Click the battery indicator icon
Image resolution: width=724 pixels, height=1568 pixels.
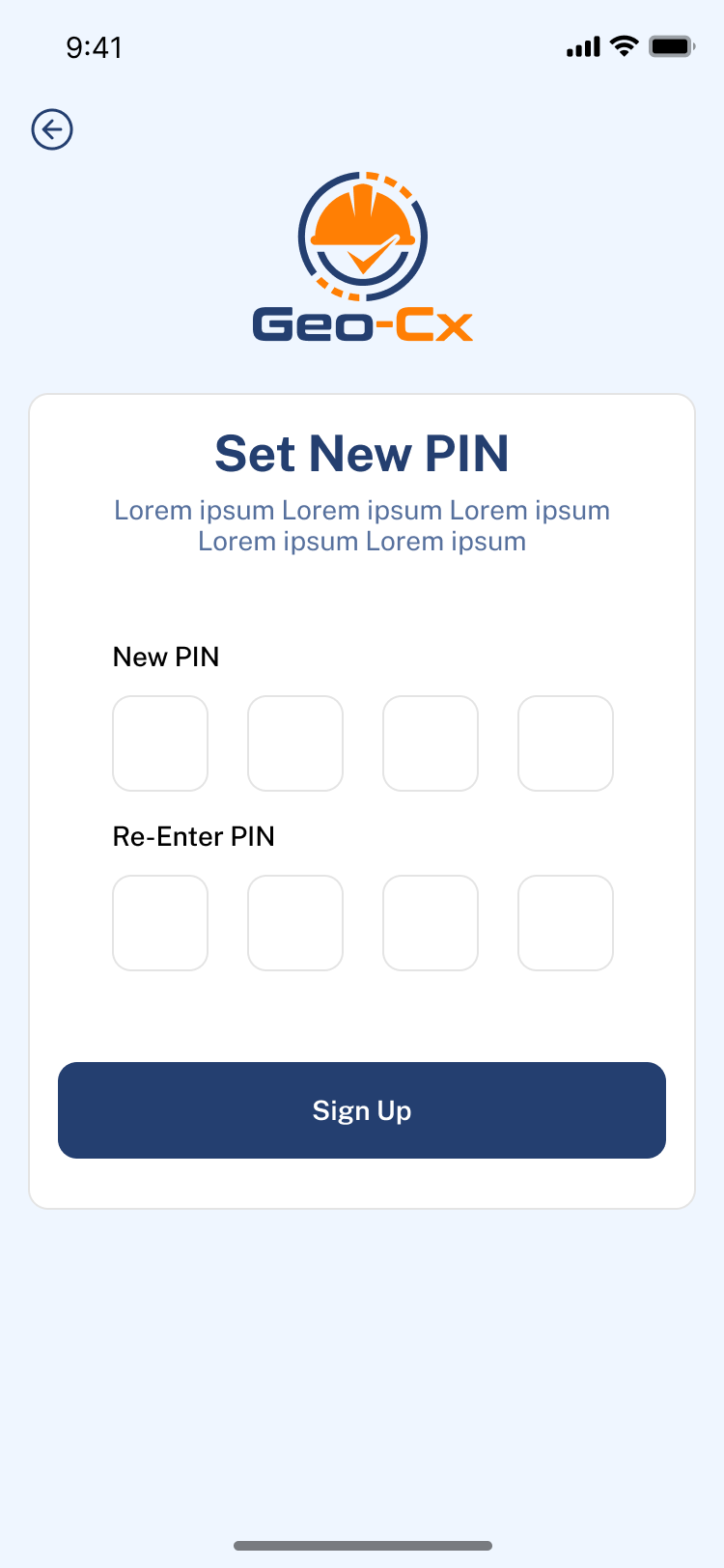click(x=668, y=45)
